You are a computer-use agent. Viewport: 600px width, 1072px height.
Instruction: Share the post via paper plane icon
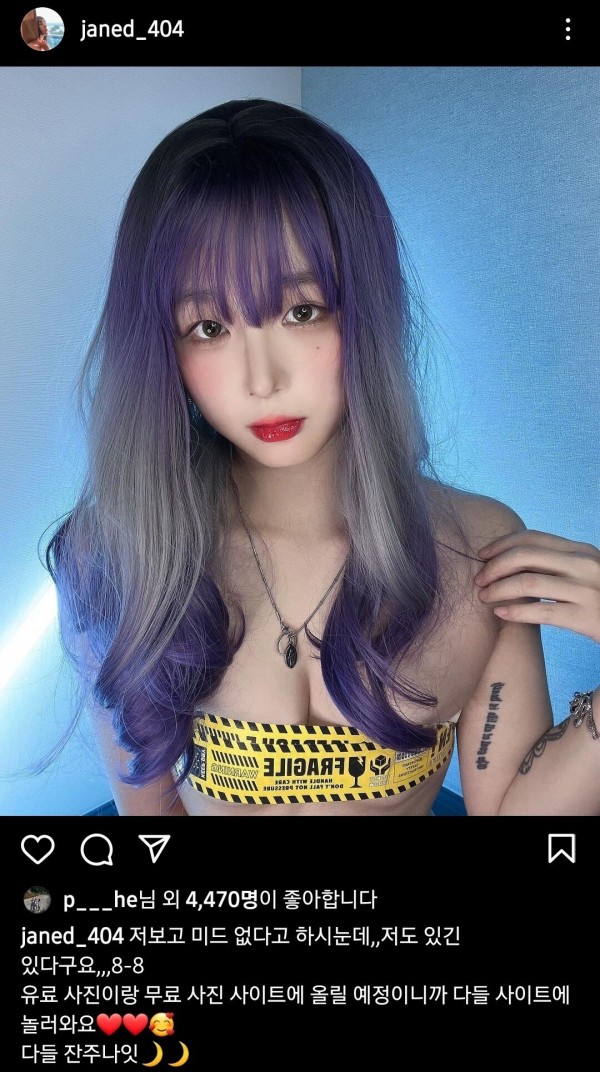pyautogui.click(x=154, y=849)
